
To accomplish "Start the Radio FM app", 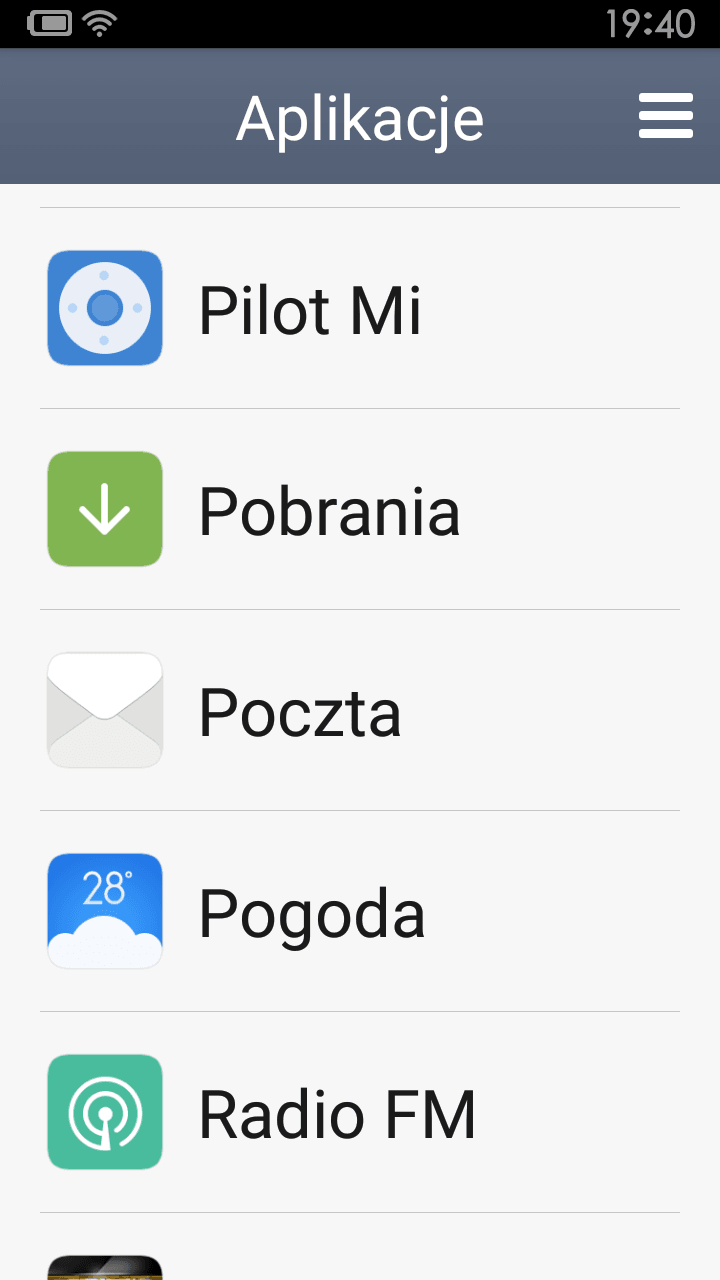I will click(360, 1113).
